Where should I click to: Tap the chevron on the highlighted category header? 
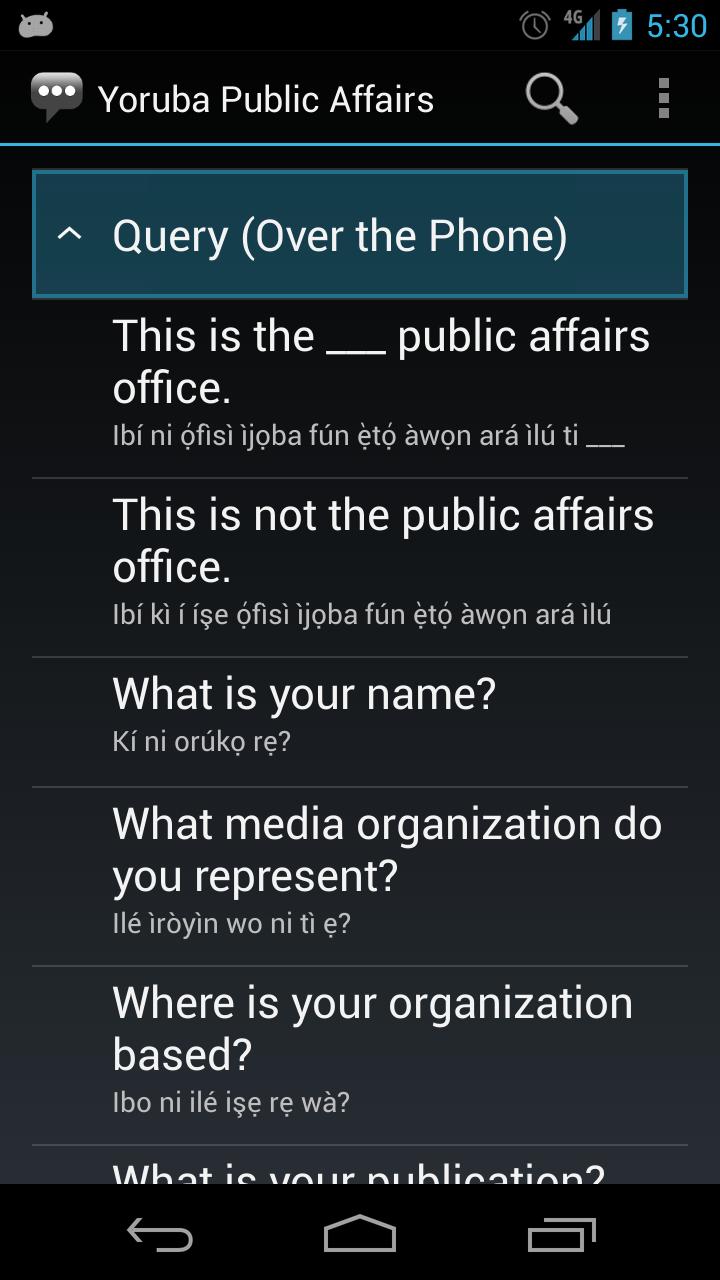click(x=68, y=234)
